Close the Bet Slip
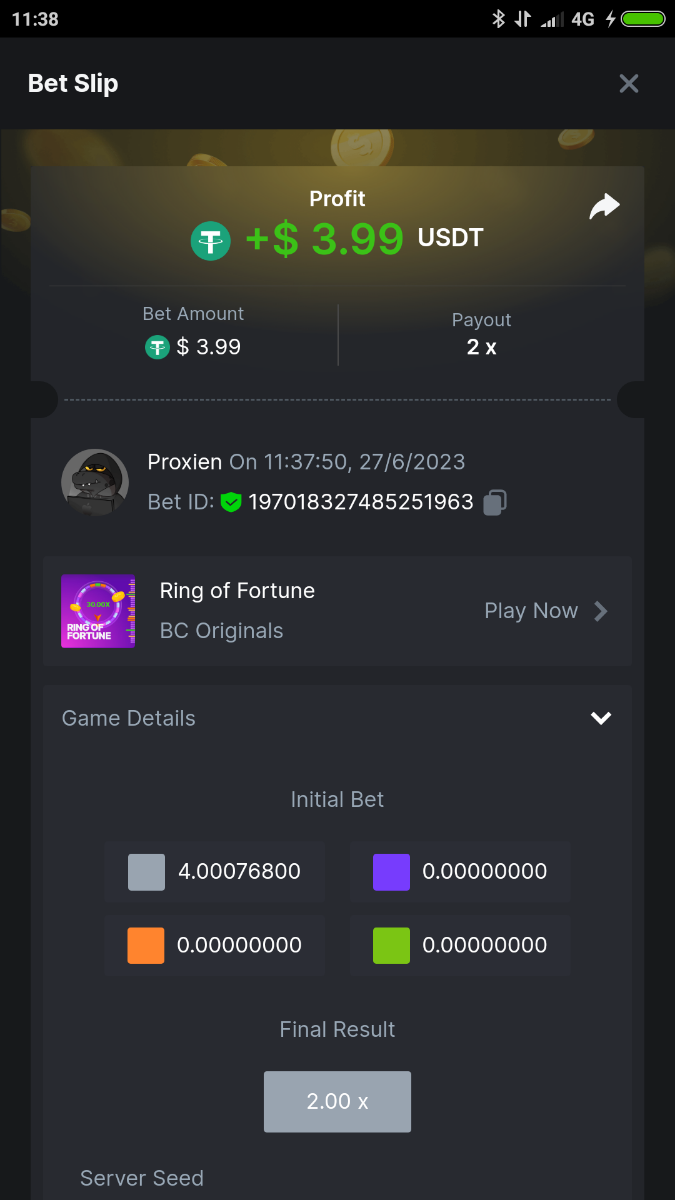The image size is (675, 1200). 628,84
